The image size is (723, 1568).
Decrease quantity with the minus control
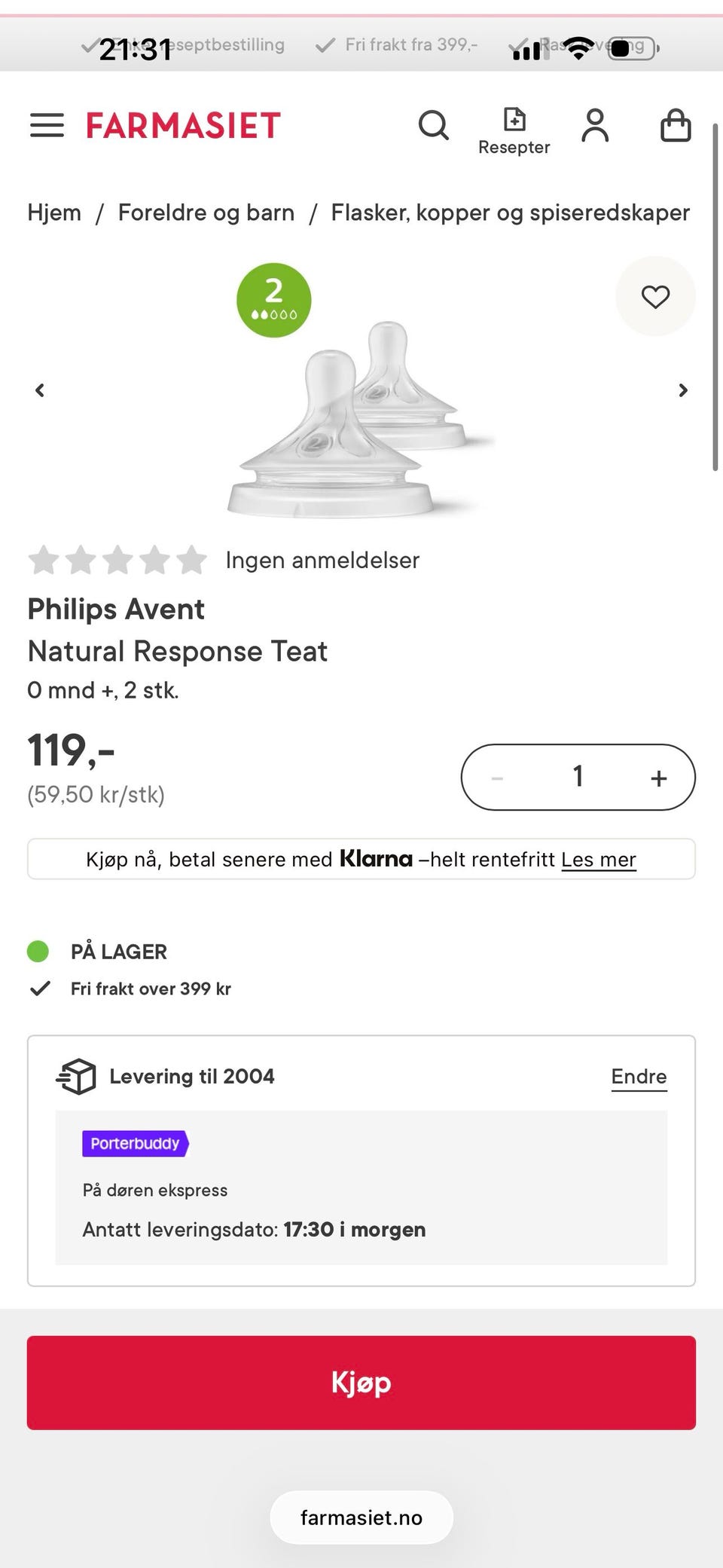coord(497,777)
